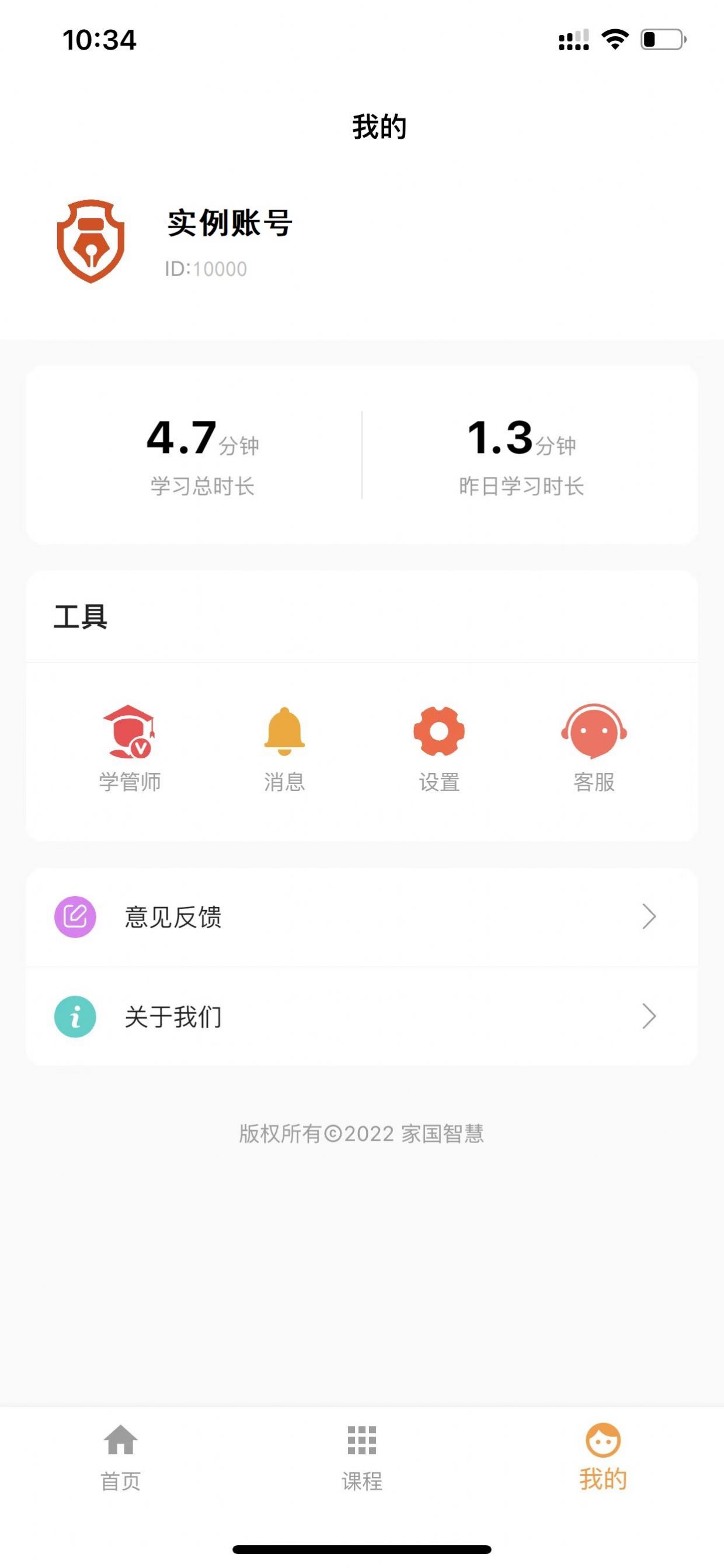This screenshot has height=1568, width=724.
Task: Open the 学管师 (study supervisor) tool
Action: click(131, 744)
